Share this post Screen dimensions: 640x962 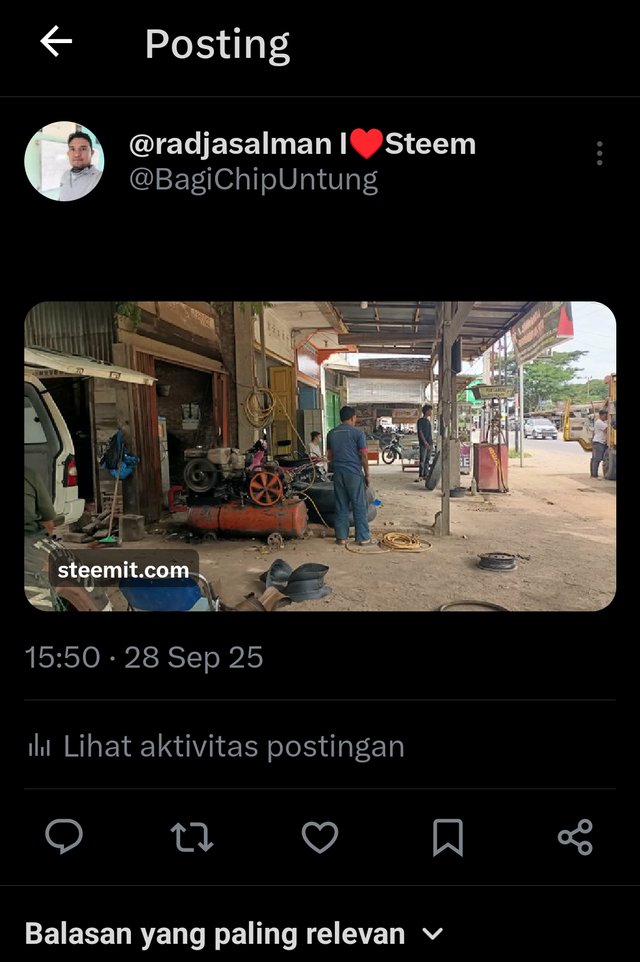coord(575,836)
